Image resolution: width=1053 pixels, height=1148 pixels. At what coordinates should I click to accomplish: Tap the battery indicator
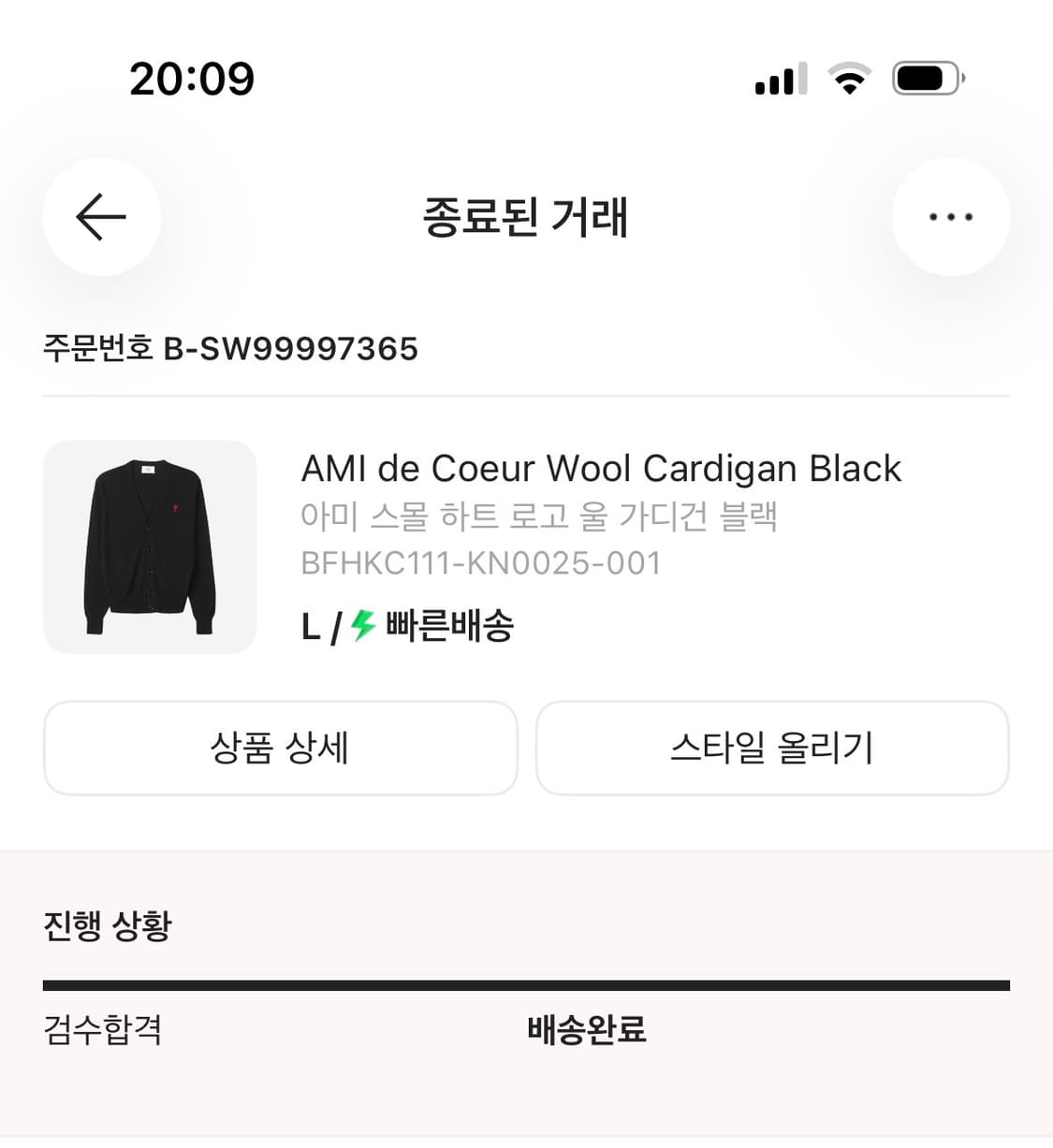925,79
